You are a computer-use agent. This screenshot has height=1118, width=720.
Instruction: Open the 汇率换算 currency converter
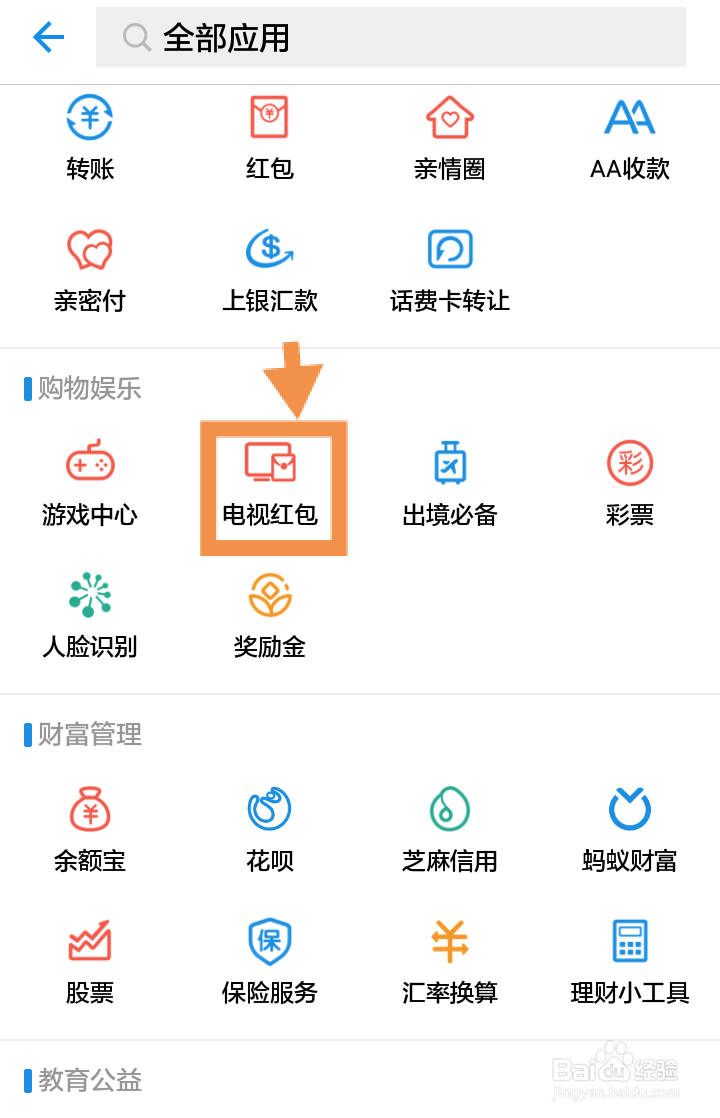[449, 960]
